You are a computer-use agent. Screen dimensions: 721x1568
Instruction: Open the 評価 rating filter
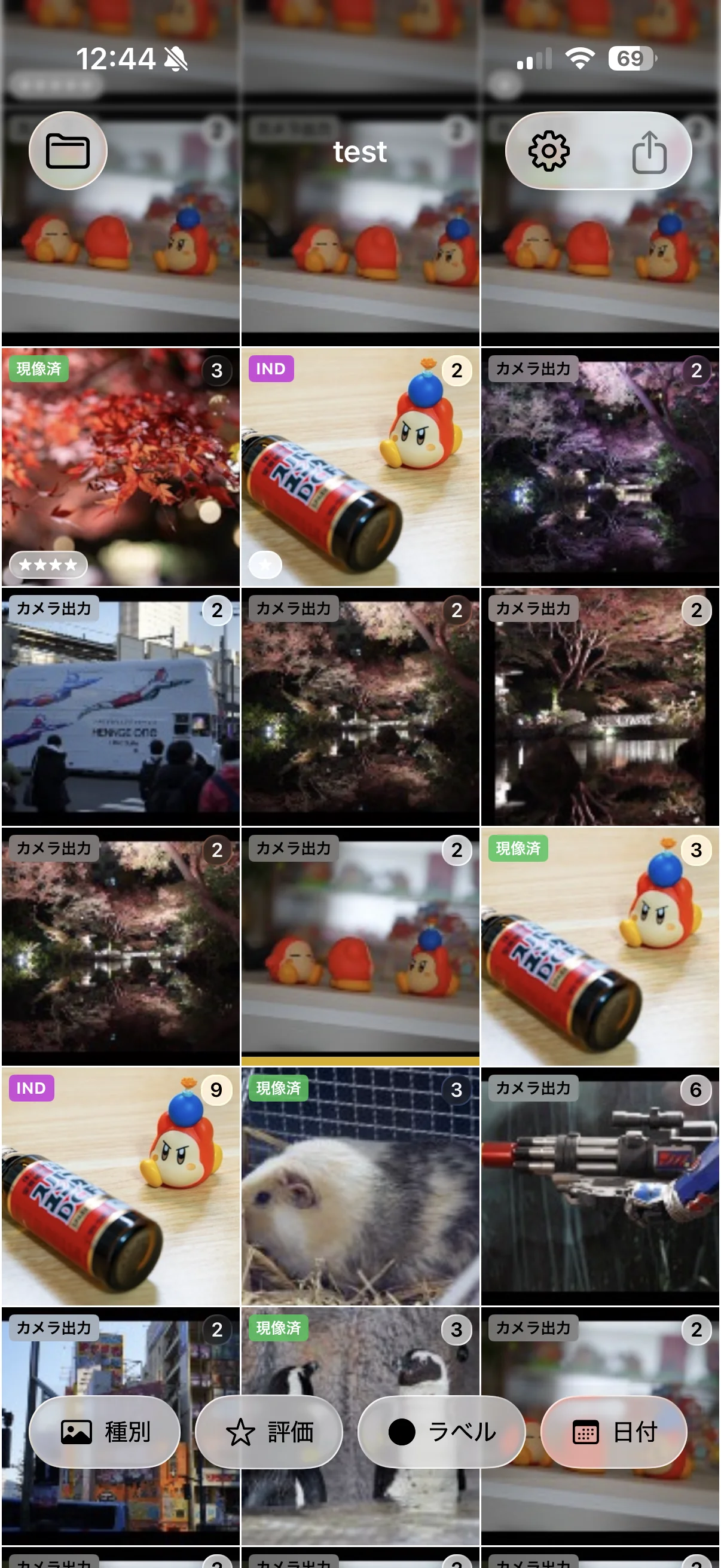(269, 1432)
